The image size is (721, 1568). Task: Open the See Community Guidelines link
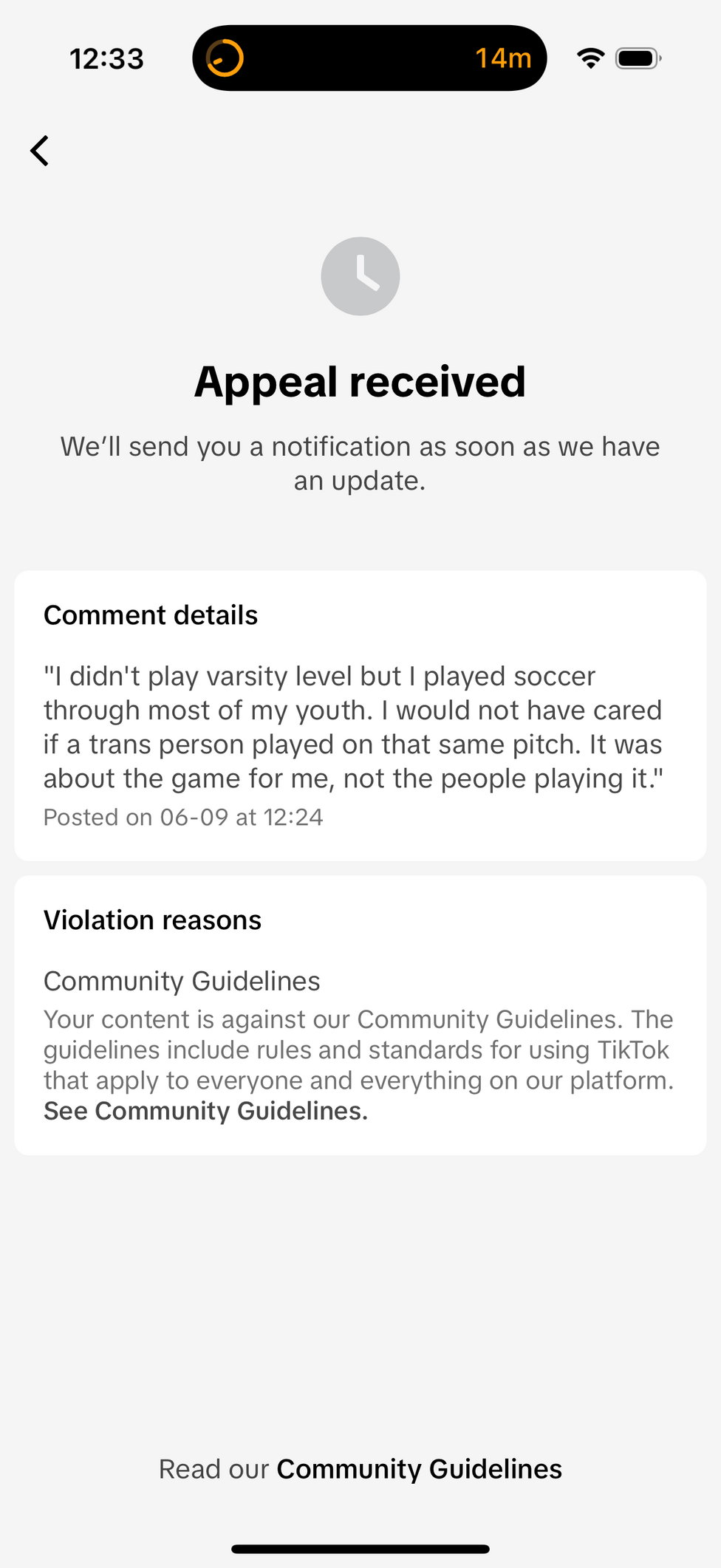pos(205,1111)
